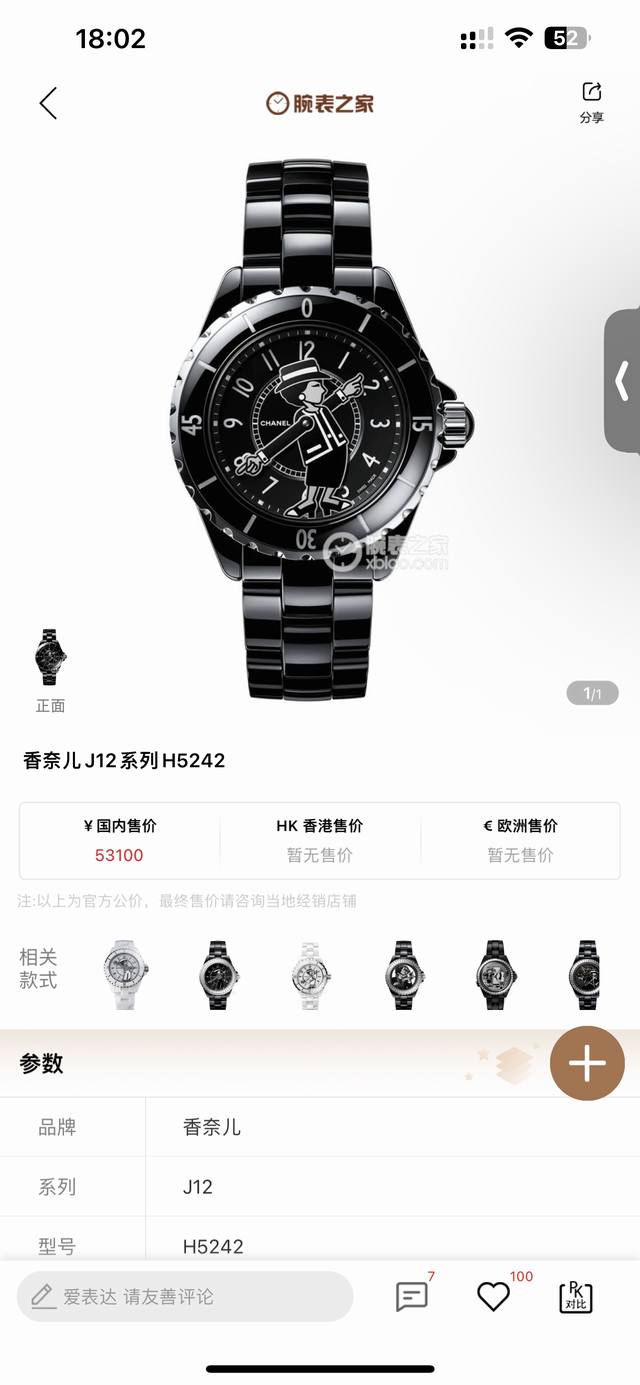Like this watch with the heart icon
The width and height of the screenshot is (640, 1385).
493,1297
